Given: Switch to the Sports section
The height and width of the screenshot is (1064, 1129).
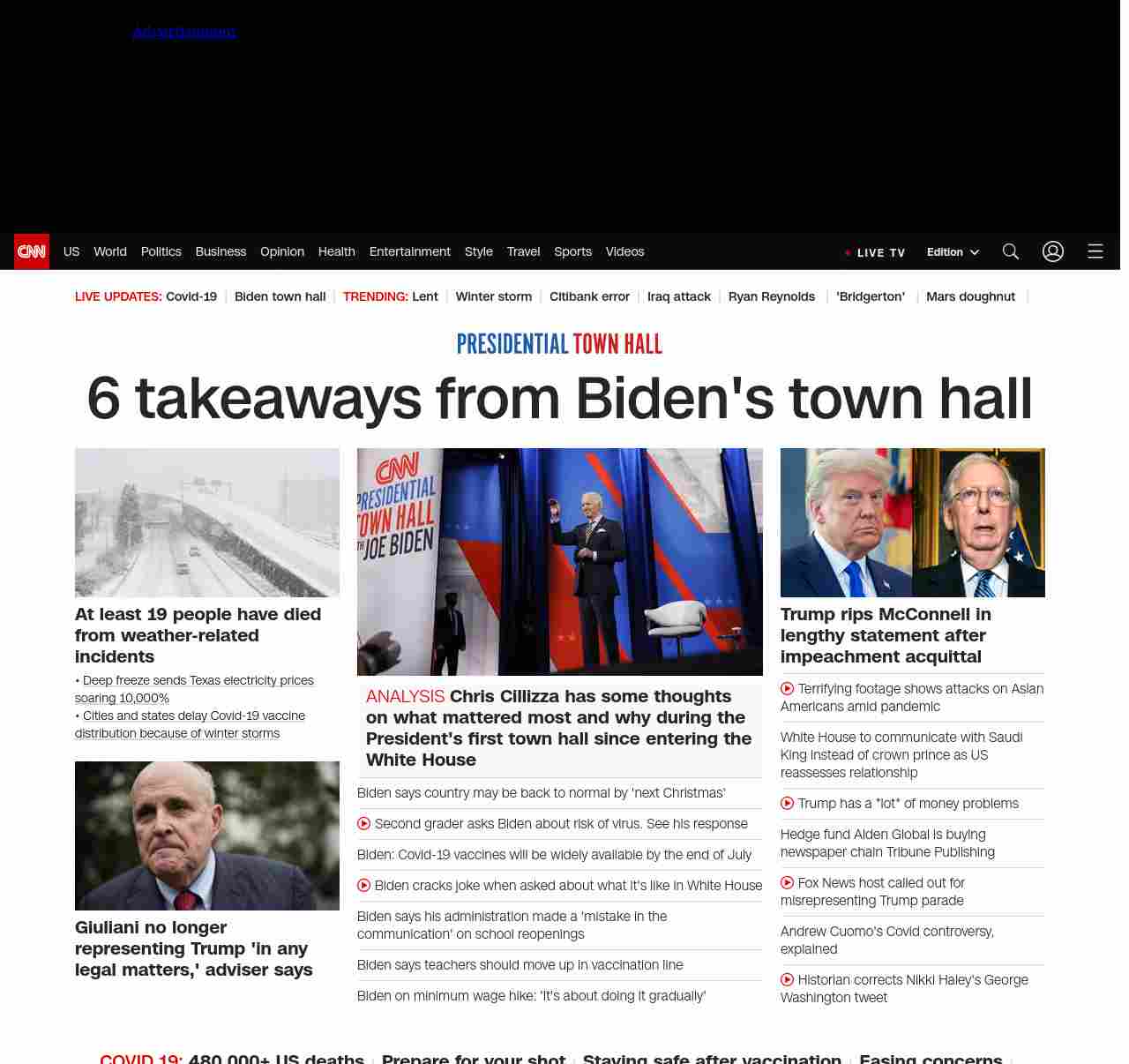Looking at the screenshot, I should pos(572,251).
